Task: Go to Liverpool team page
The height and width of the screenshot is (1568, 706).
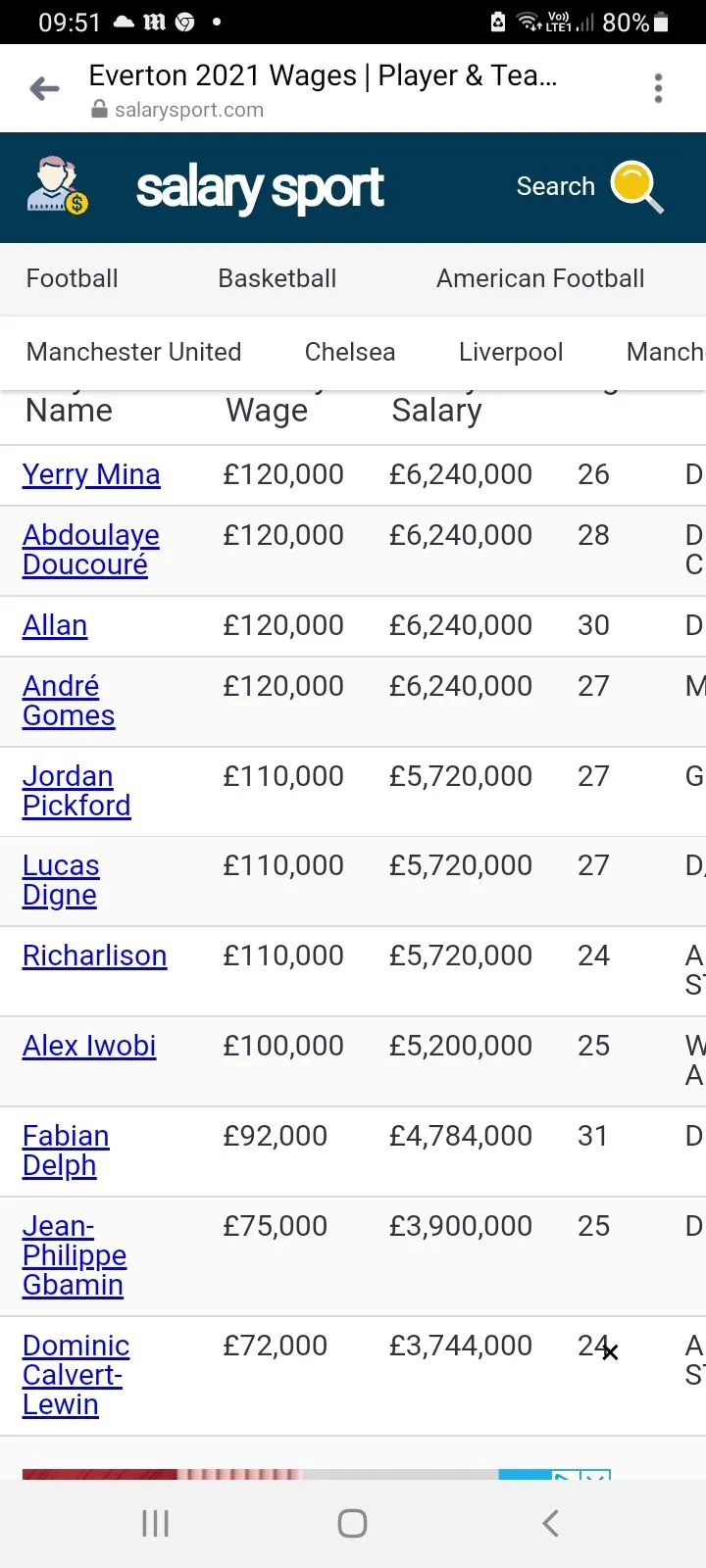Action: click(511, 352)
